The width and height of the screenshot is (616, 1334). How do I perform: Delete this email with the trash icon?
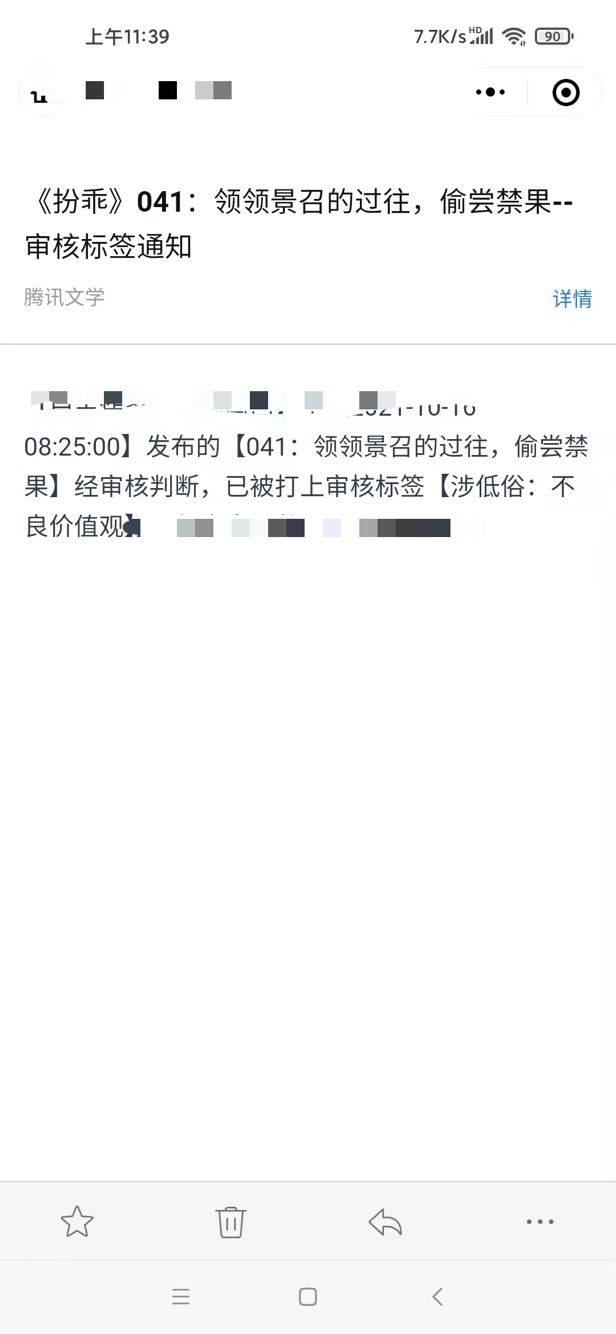(x=231, y=1221)
